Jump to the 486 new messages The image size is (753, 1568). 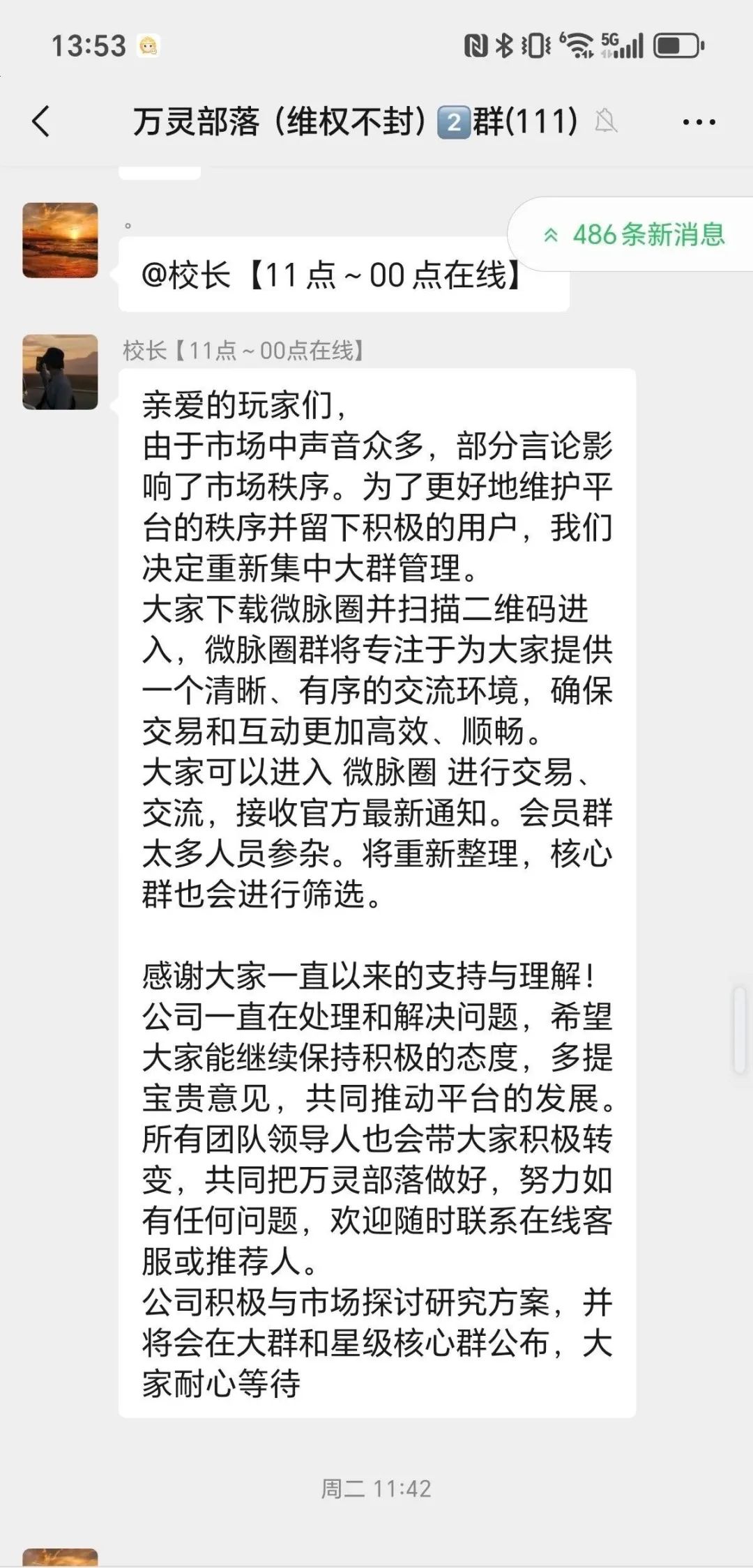point(634,235)
